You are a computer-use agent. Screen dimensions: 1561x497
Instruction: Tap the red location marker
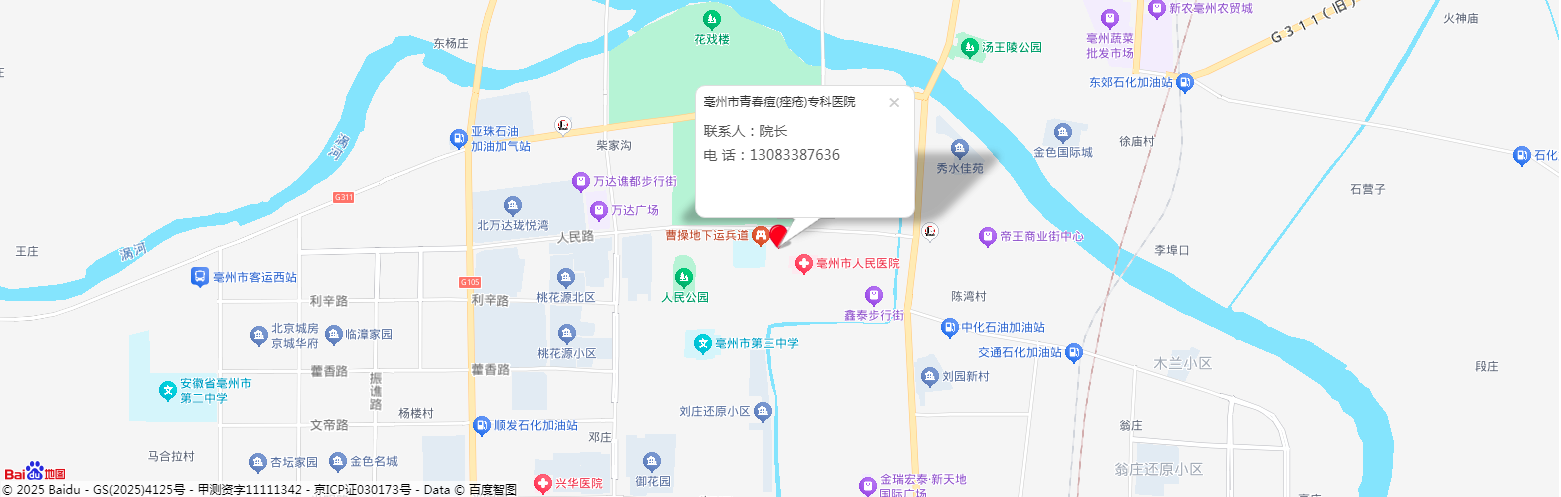click(x=778, y=236)
